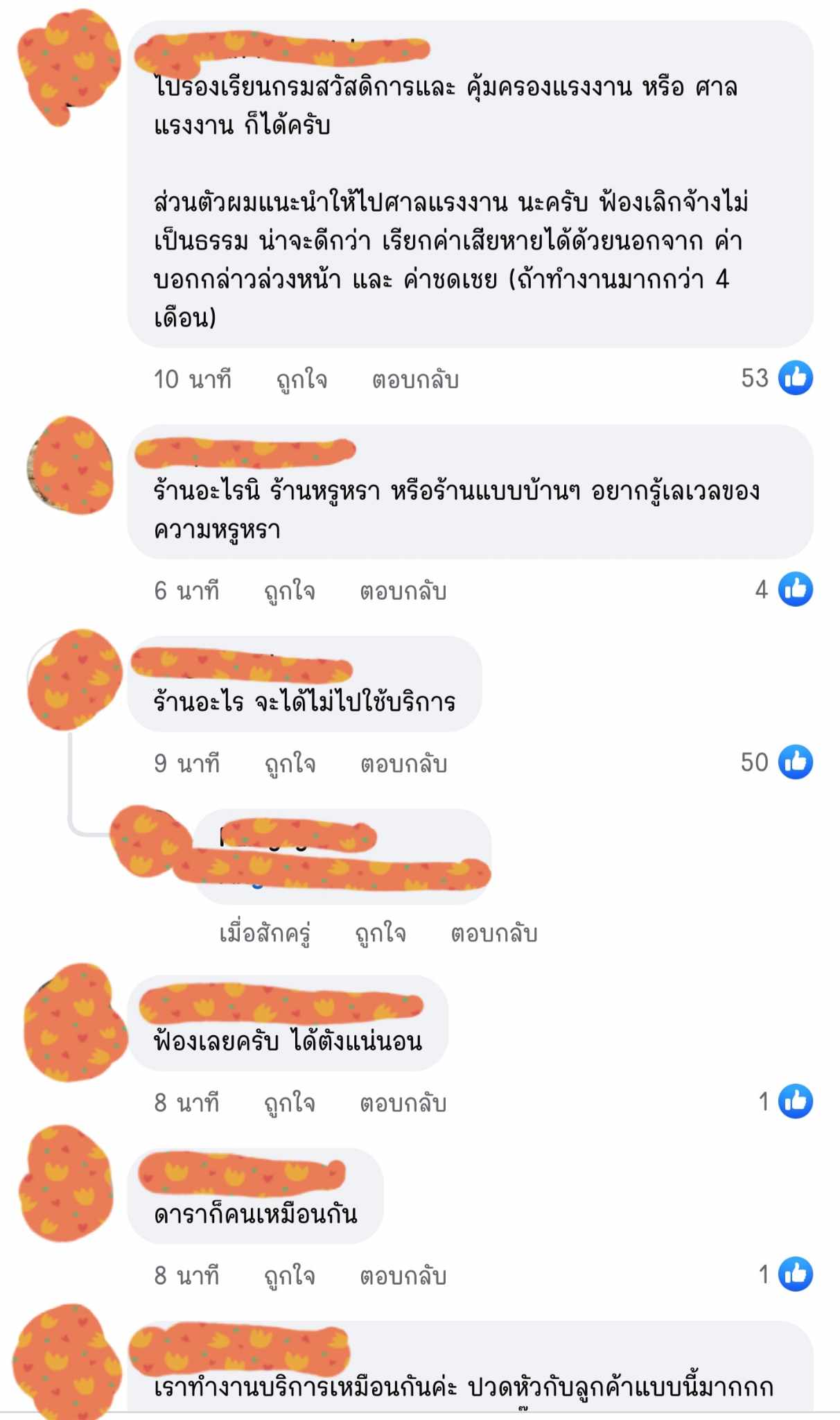Like the reply posted เมื่อสักครู่
This screenshot has height=1420, width=840.
(380, 934)
